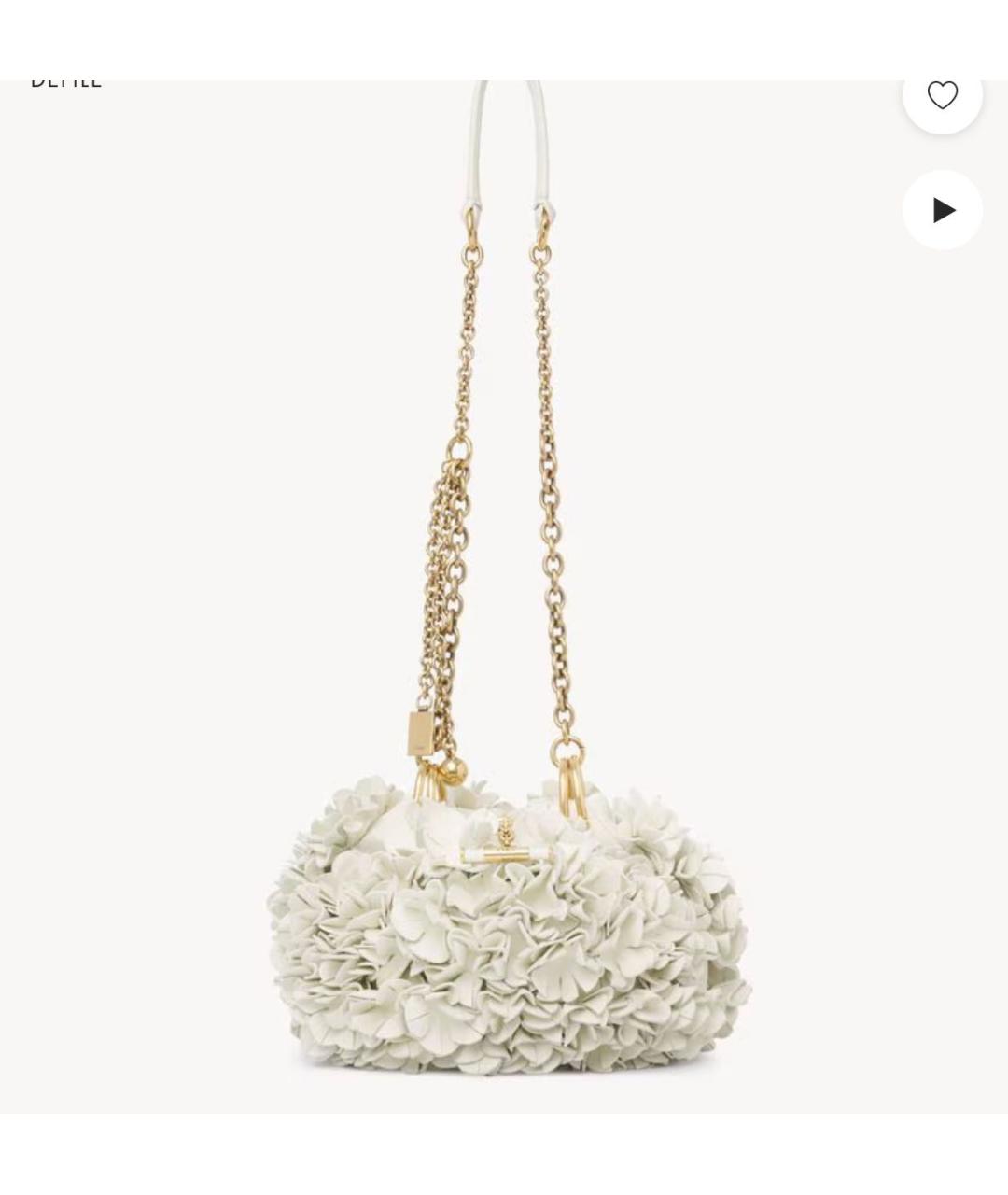Add the bag to wishlist with the heart
This screenshot has height=1195, width=1008.
click(x=942, y=95)
